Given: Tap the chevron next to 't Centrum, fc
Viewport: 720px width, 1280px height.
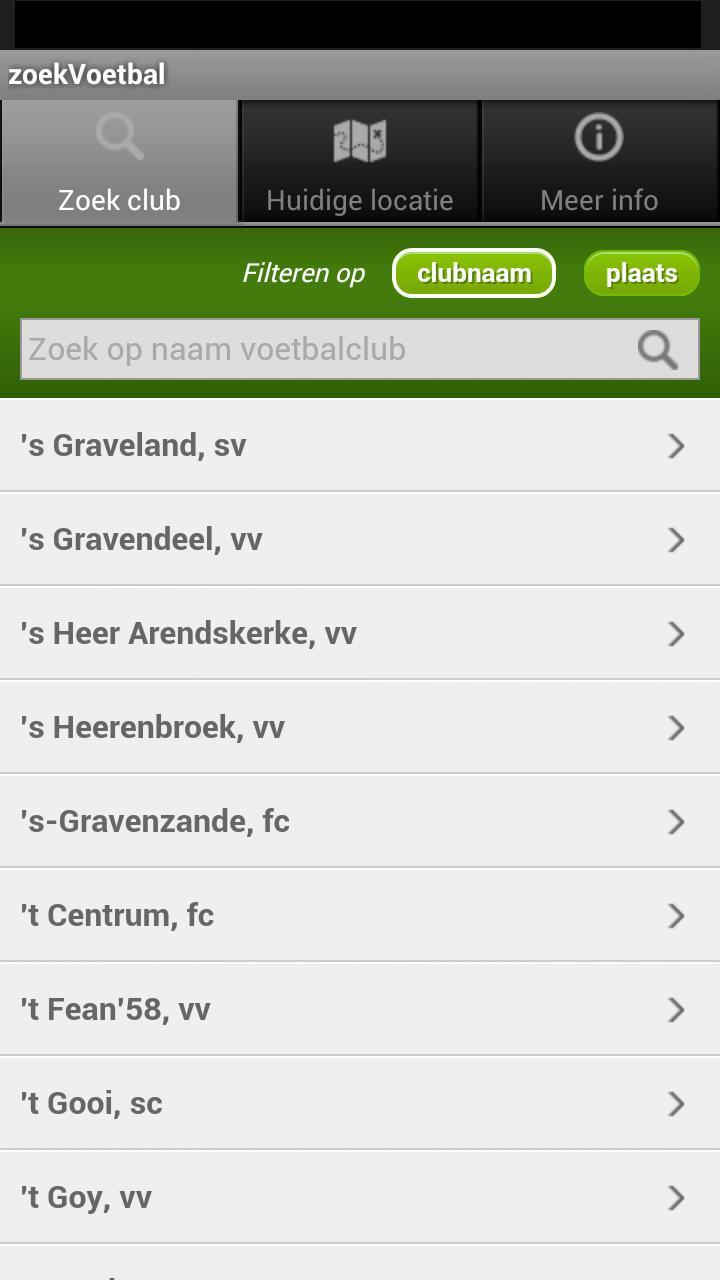Looking at the screenshot, I should 674,915.
